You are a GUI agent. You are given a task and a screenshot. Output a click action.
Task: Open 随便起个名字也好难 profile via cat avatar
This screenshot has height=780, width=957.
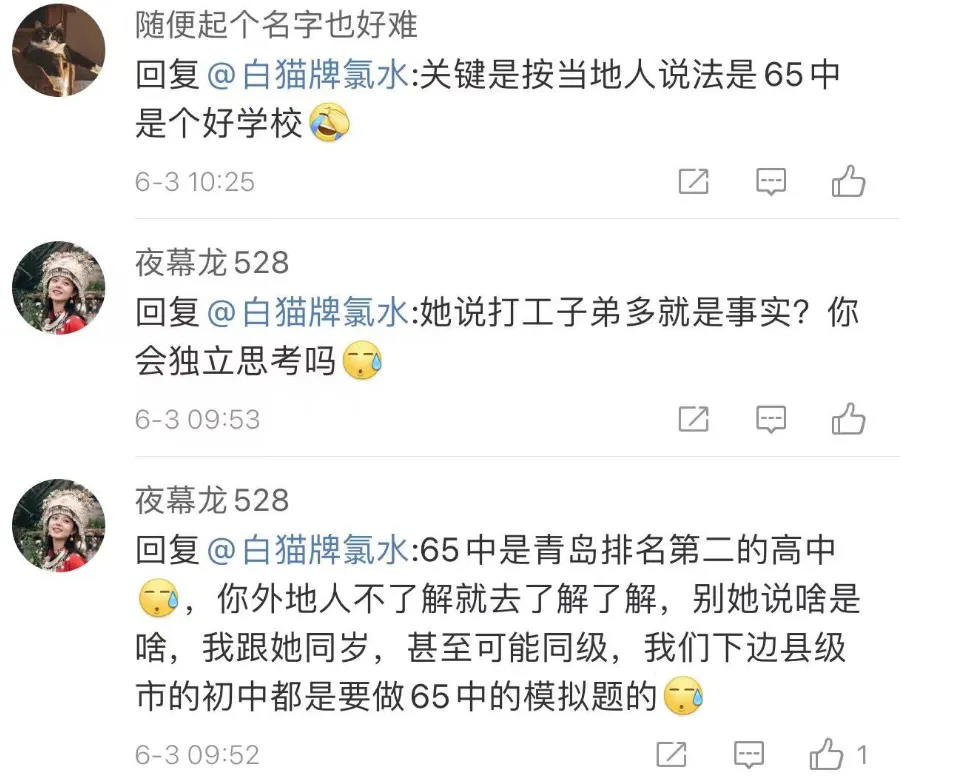58,50
